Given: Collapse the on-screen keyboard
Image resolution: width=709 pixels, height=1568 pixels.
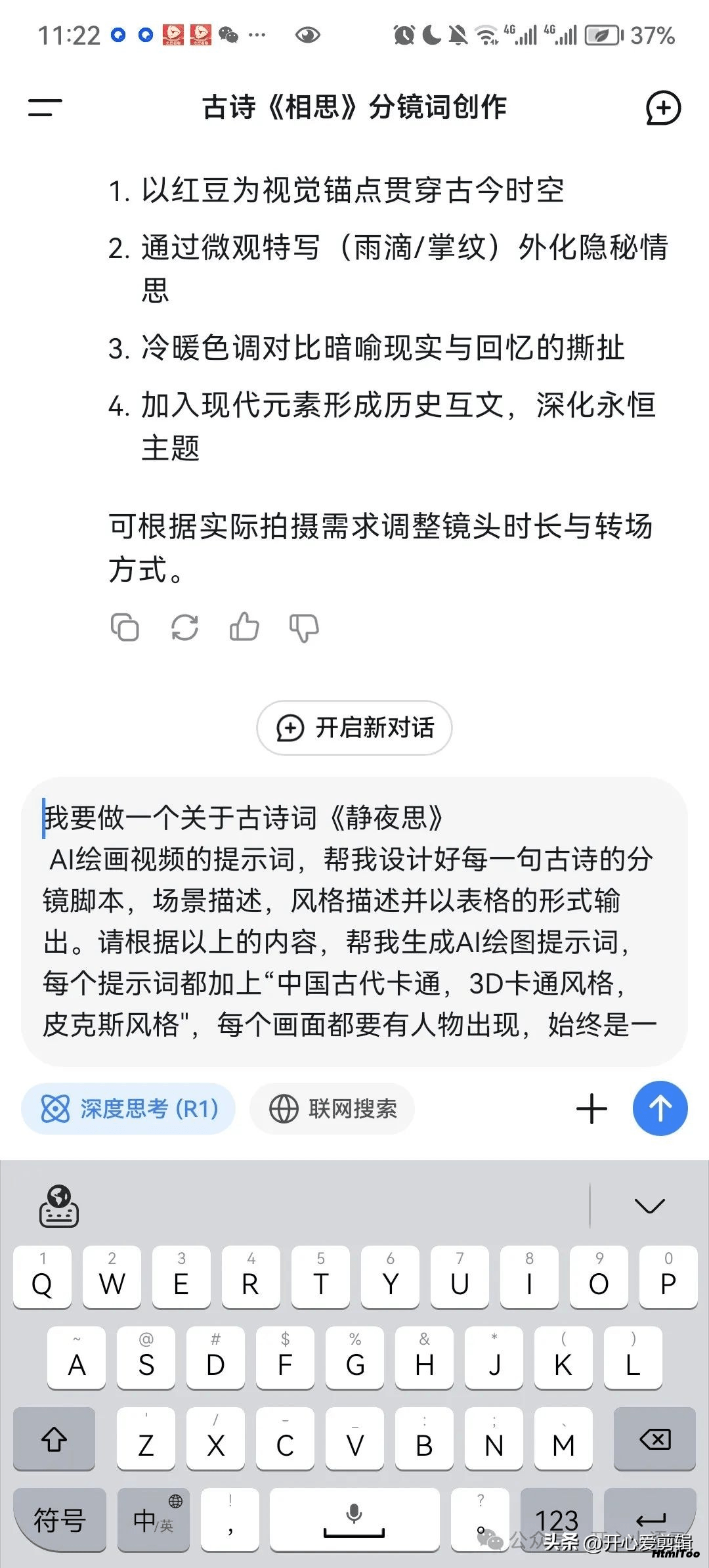Looking at the screenshot, I should 650,1206.
